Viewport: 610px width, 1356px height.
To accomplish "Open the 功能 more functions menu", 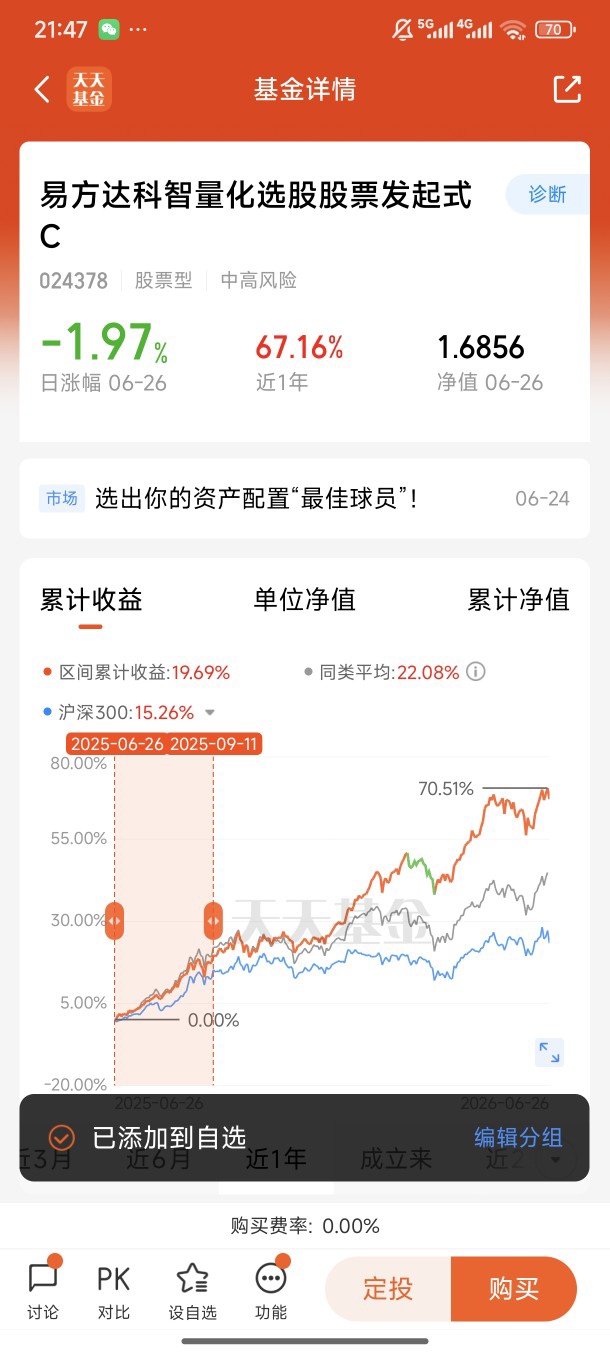I will (x=271, y=1291).
